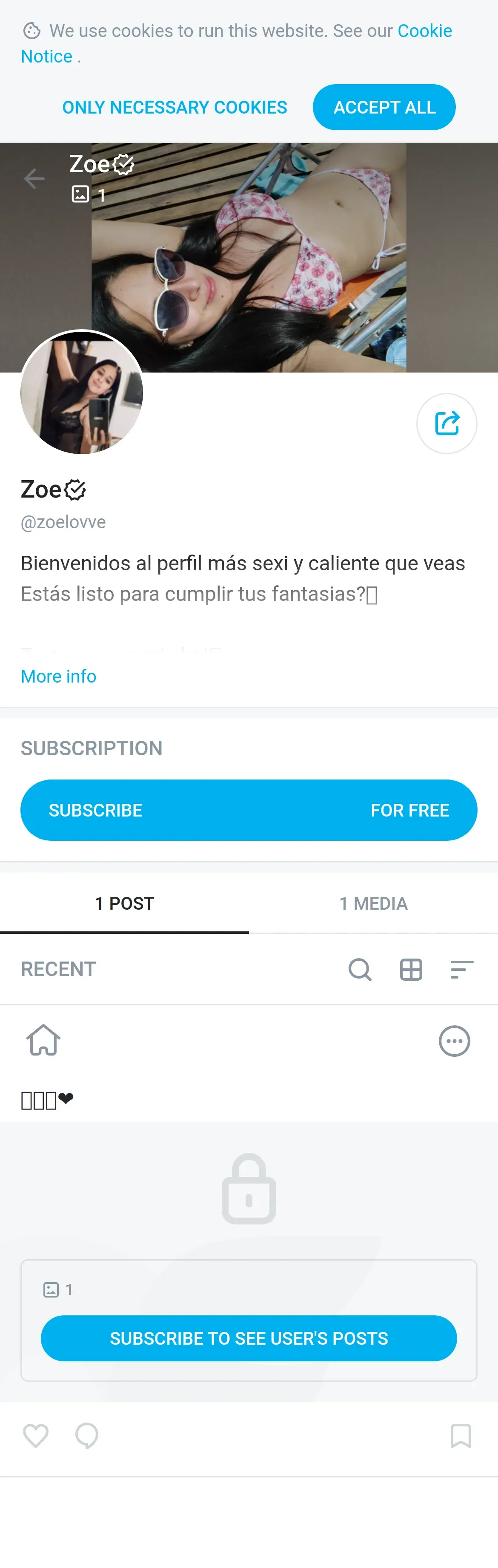Viewport: 498px width, 1568px height.
Task: Bookmark the locked post
Action: (461, 1436)
